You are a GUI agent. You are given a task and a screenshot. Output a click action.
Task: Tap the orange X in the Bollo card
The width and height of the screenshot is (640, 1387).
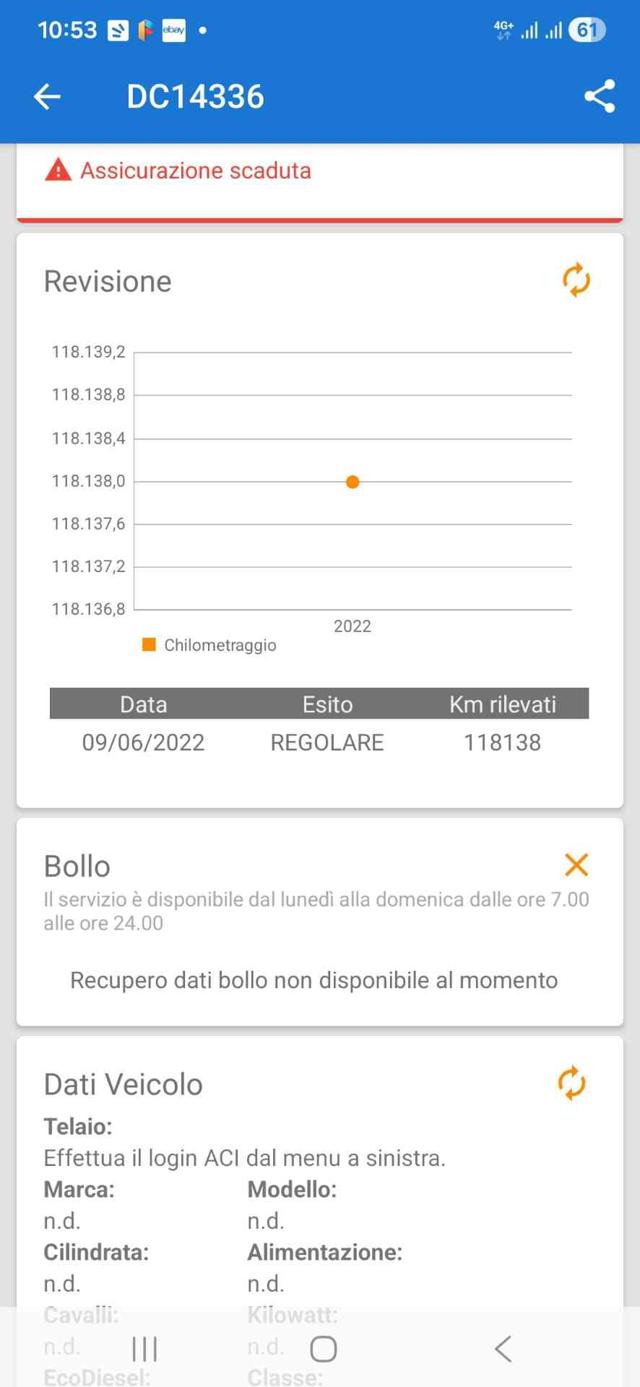point(576,865)
